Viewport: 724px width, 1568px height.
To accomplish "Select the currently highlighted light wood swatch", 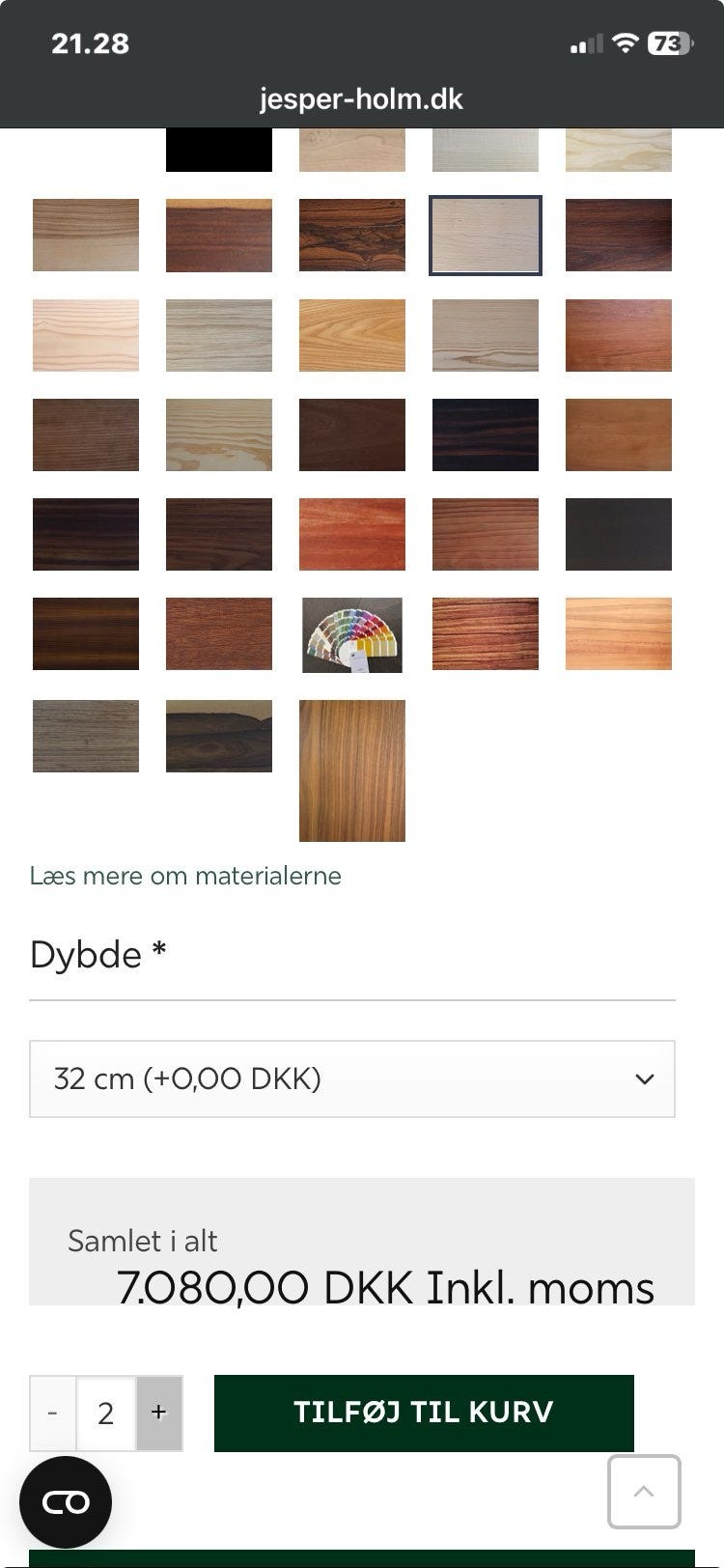I will (485, 236).
